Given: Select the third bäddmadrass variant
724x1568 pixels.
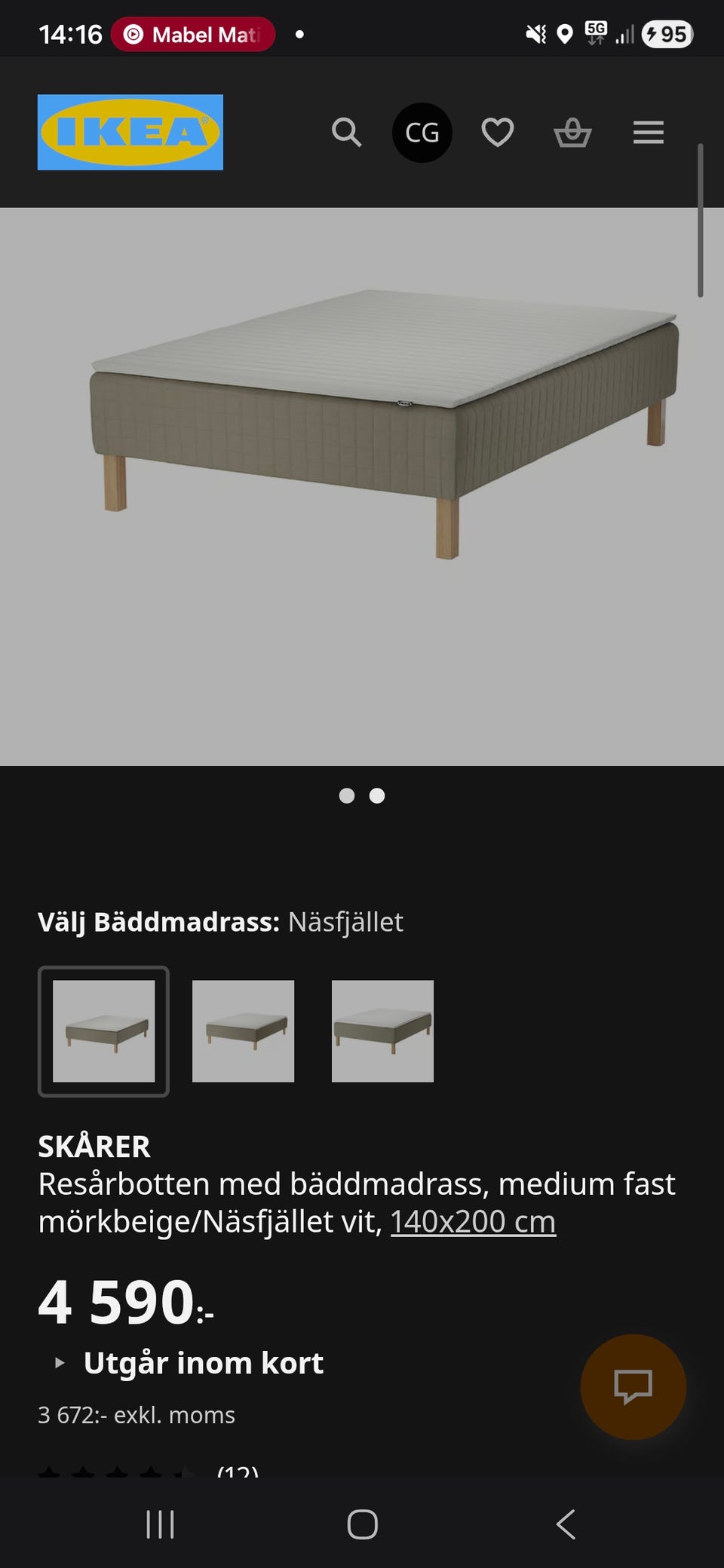Looking at the screenshot, I should (382, 1031).
